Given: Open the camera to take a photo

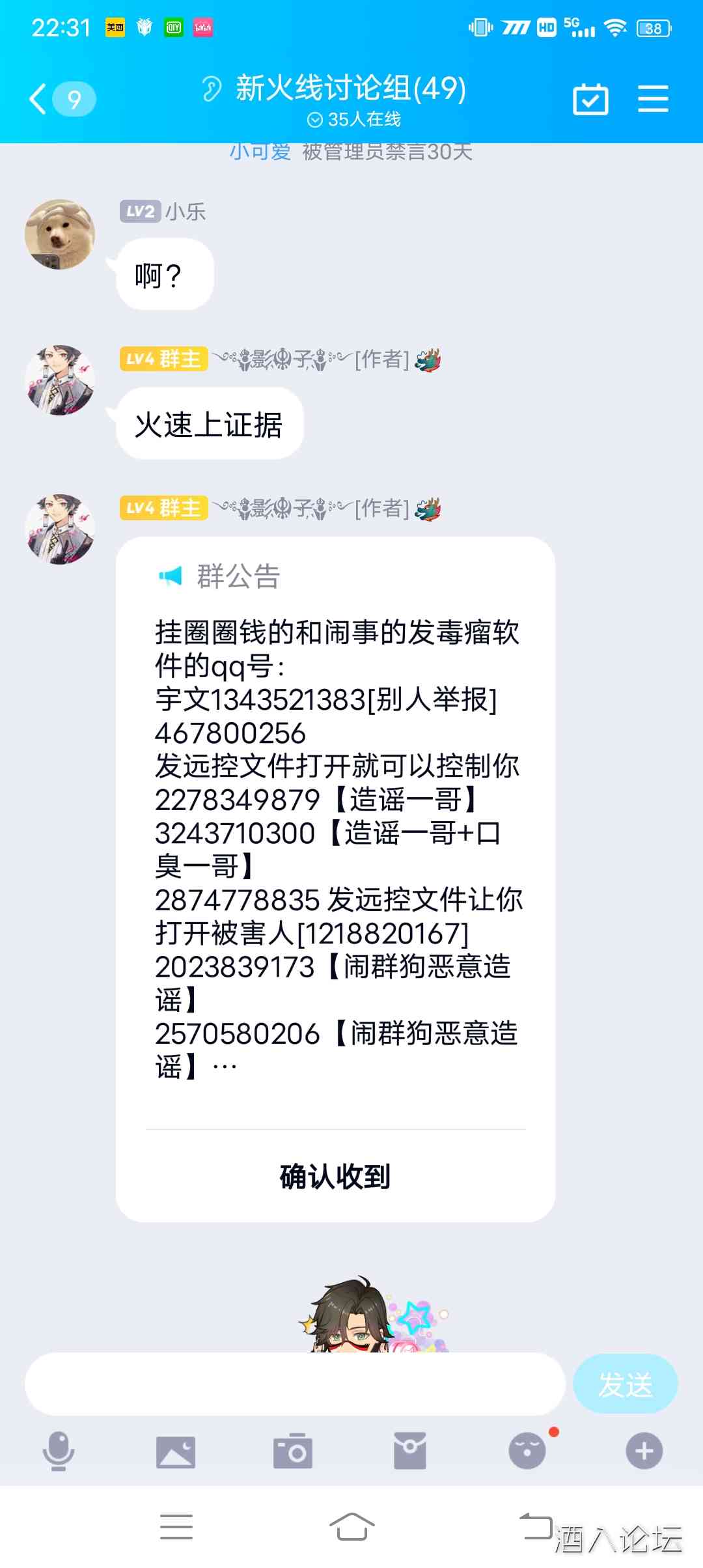Looking at the screenshot, I should [293, 1451].
